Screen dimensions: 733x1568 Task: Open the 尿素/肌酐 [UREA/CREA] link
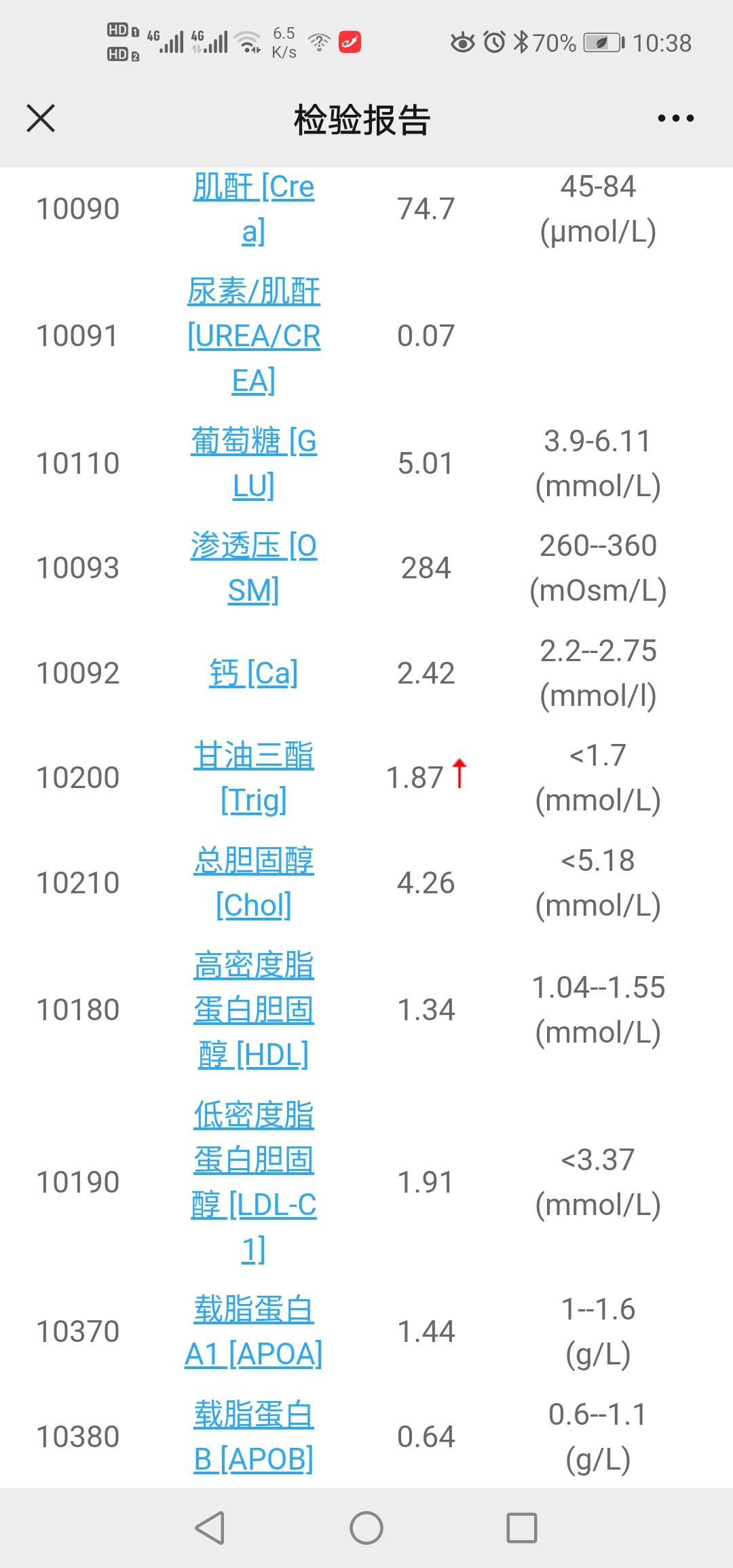(253, 335)
